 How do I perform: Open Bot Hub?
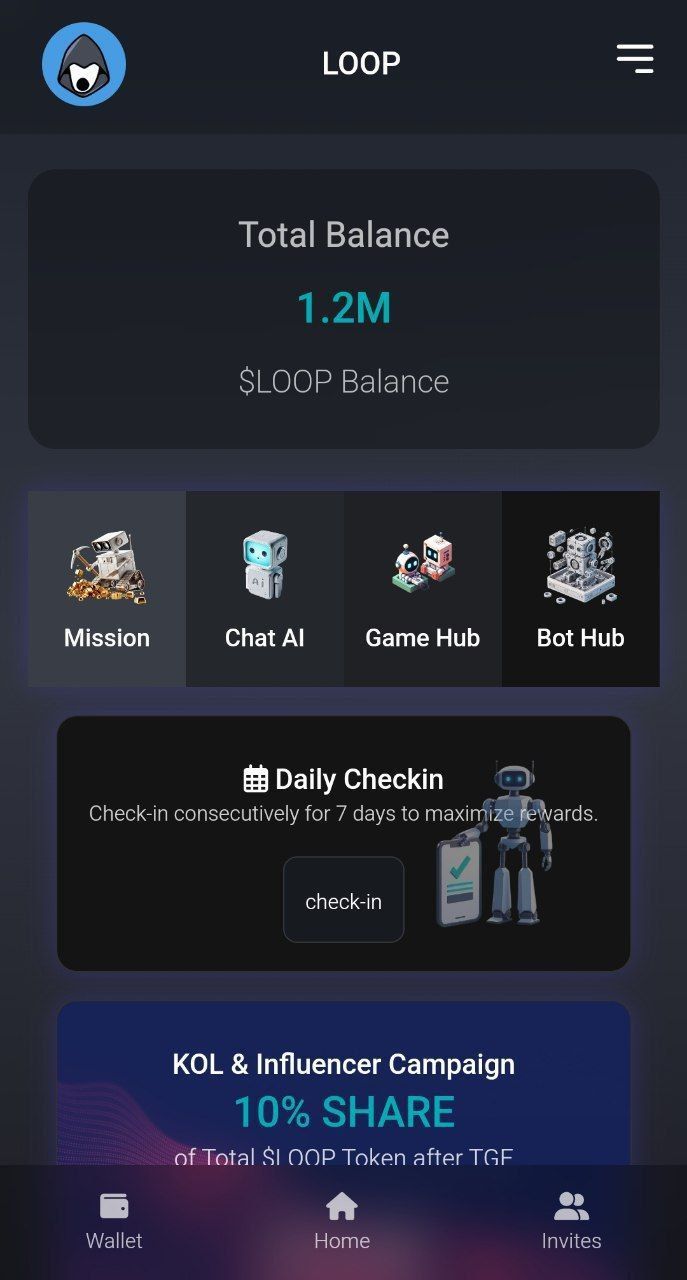(x=581, y=589)
